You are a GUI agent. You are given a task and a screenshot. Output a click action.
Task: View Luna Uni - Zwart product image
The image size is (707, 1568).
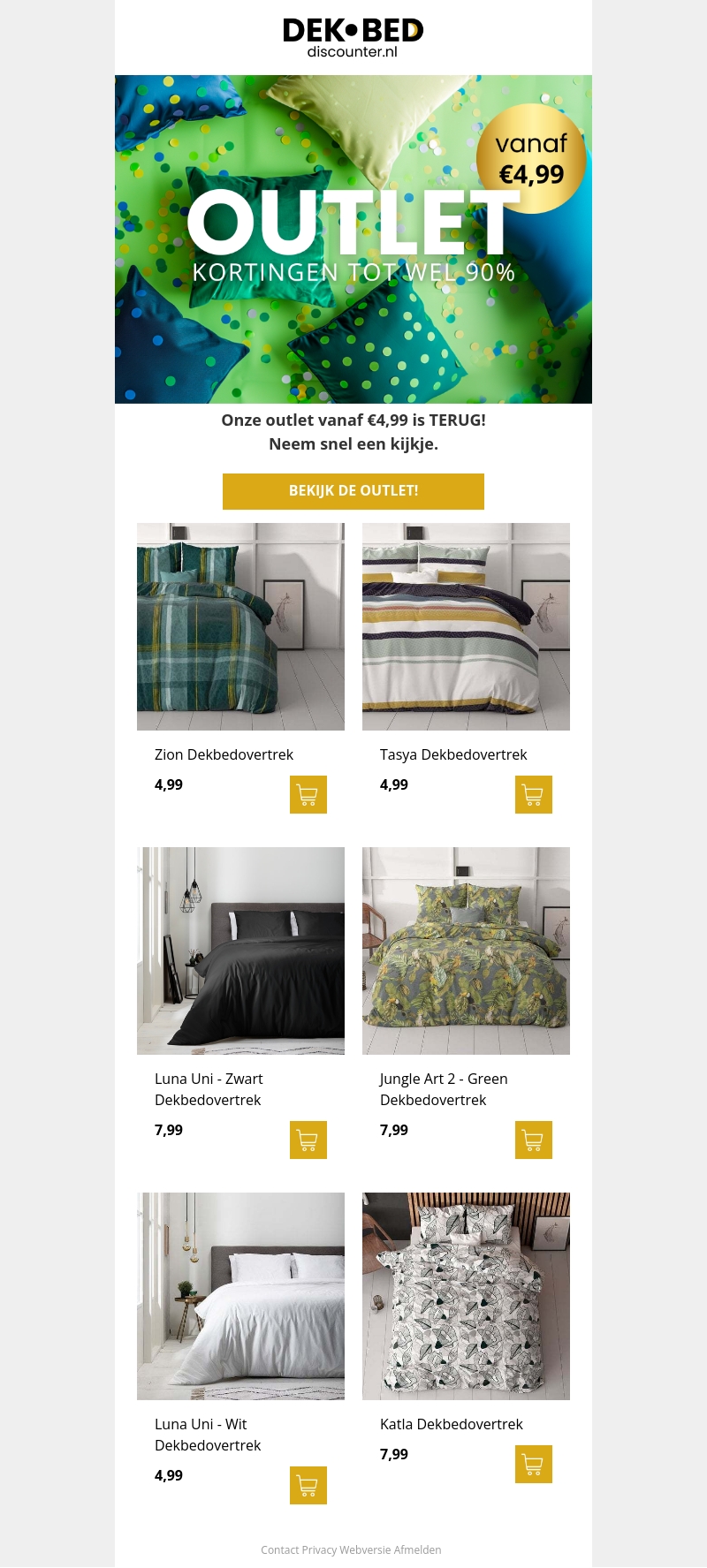240,951
